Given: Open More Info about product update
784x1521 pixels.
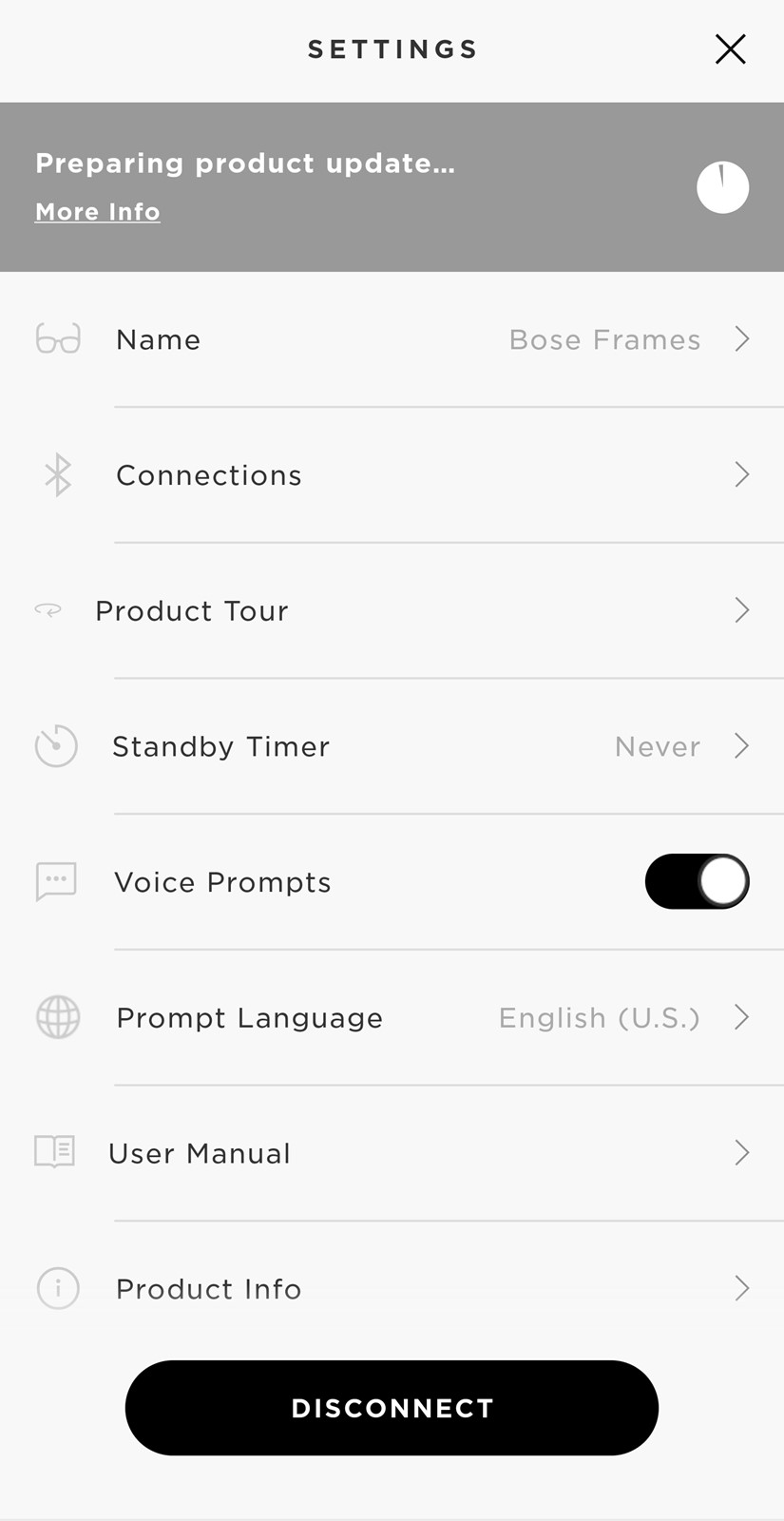Looking at the screenshot, I should click(98, 211).
